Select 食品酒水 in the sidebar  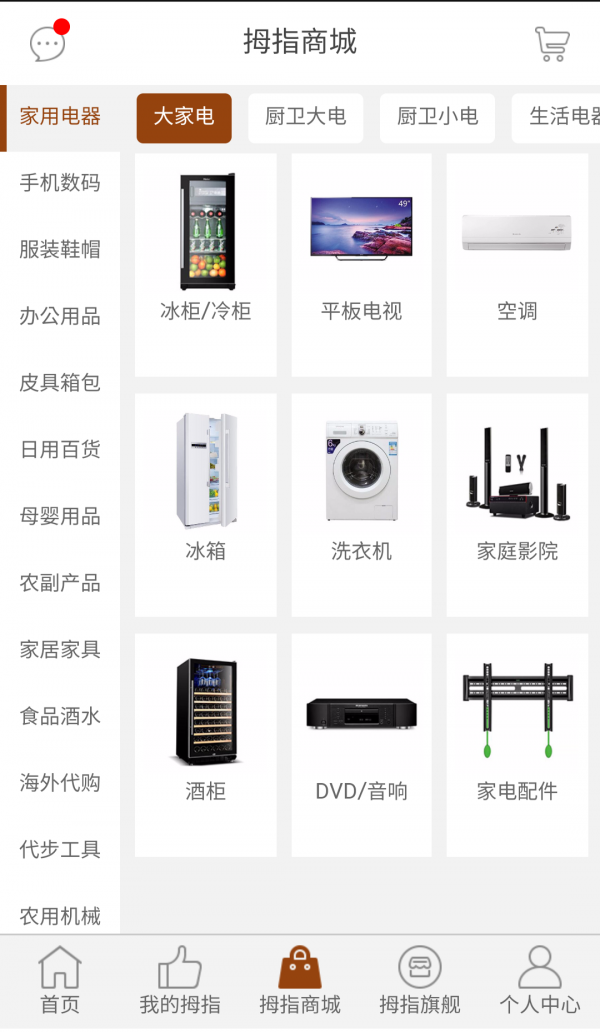(60, 716)
